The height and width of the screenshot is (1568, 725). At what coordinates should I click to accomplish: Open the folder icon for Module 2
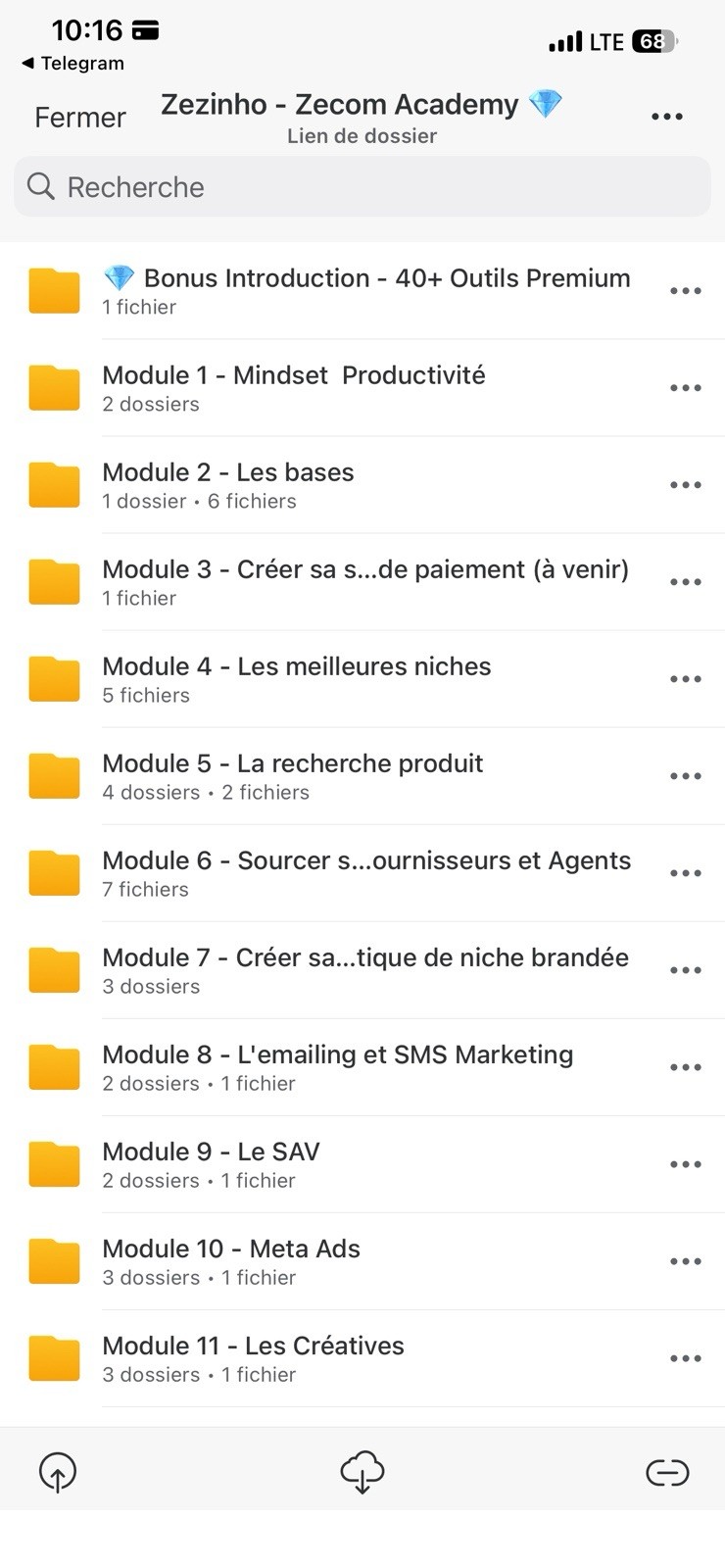point(54,484)
